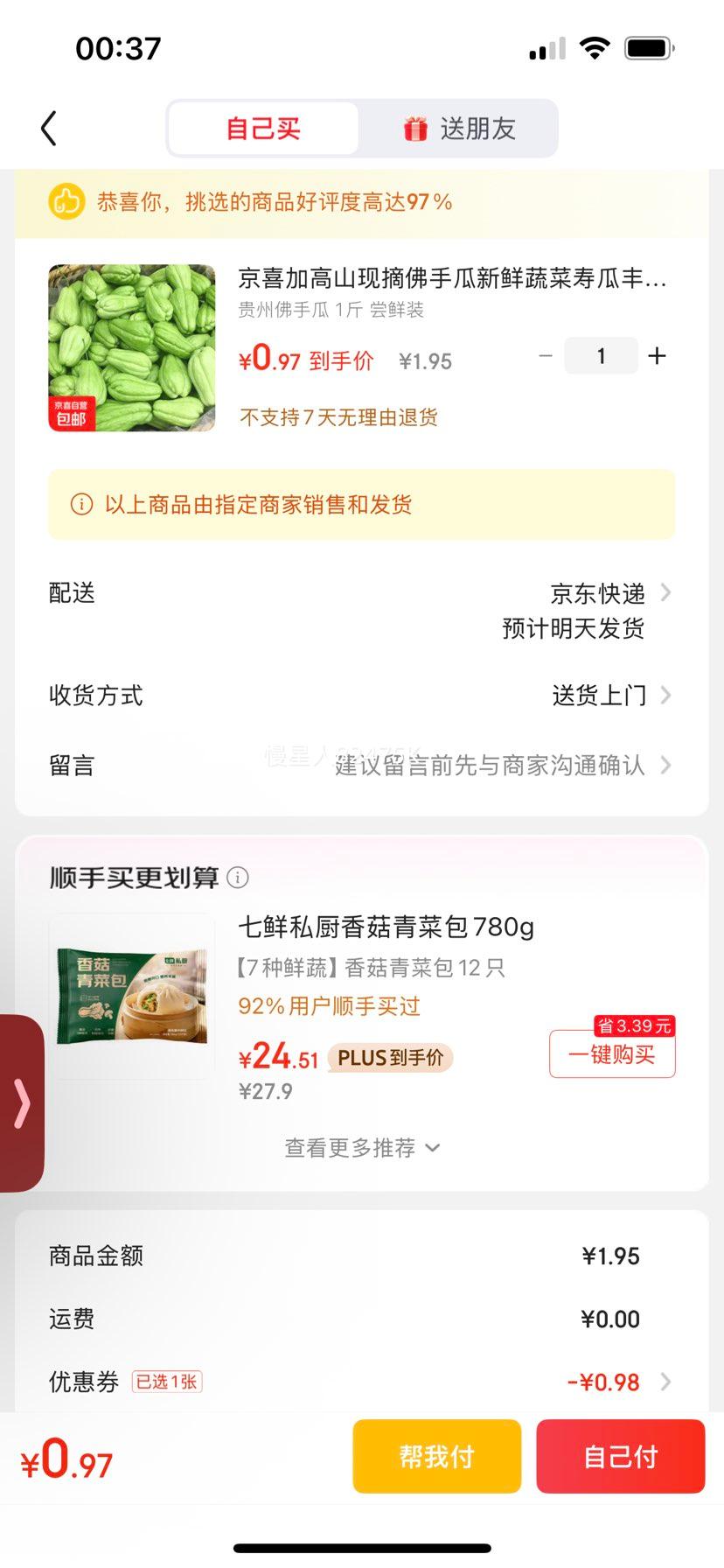Open the 优惠券 coupon row
724x1568 pixels.
click(360, 1382)
